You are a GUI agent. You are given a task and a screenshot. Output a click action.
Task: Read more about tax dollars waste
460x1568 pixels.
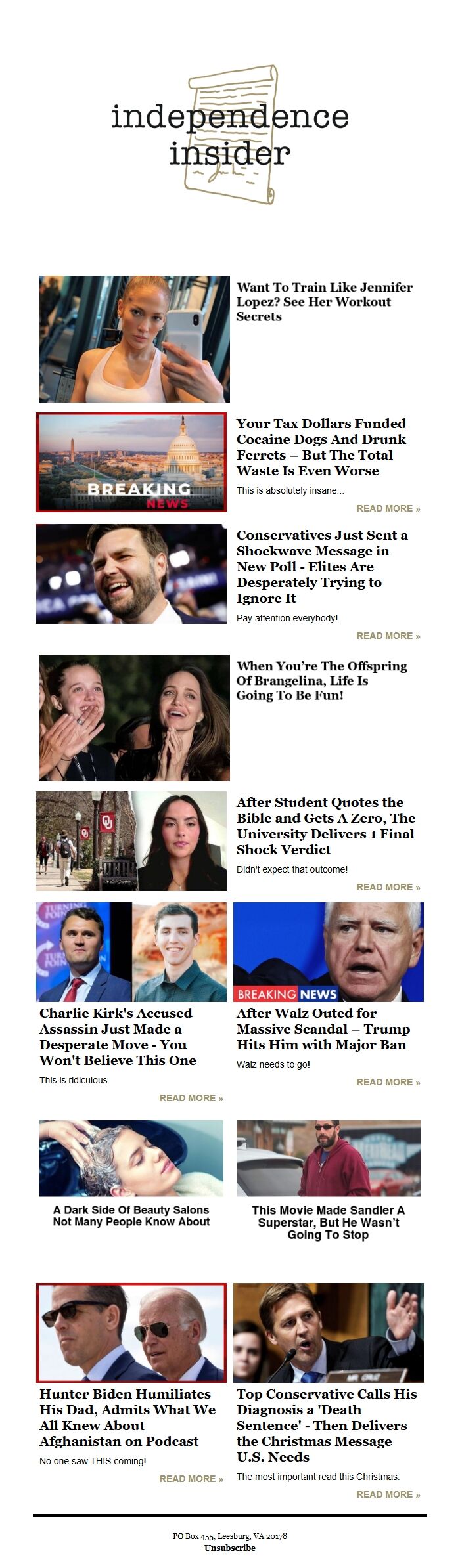[x=388, y=508]
